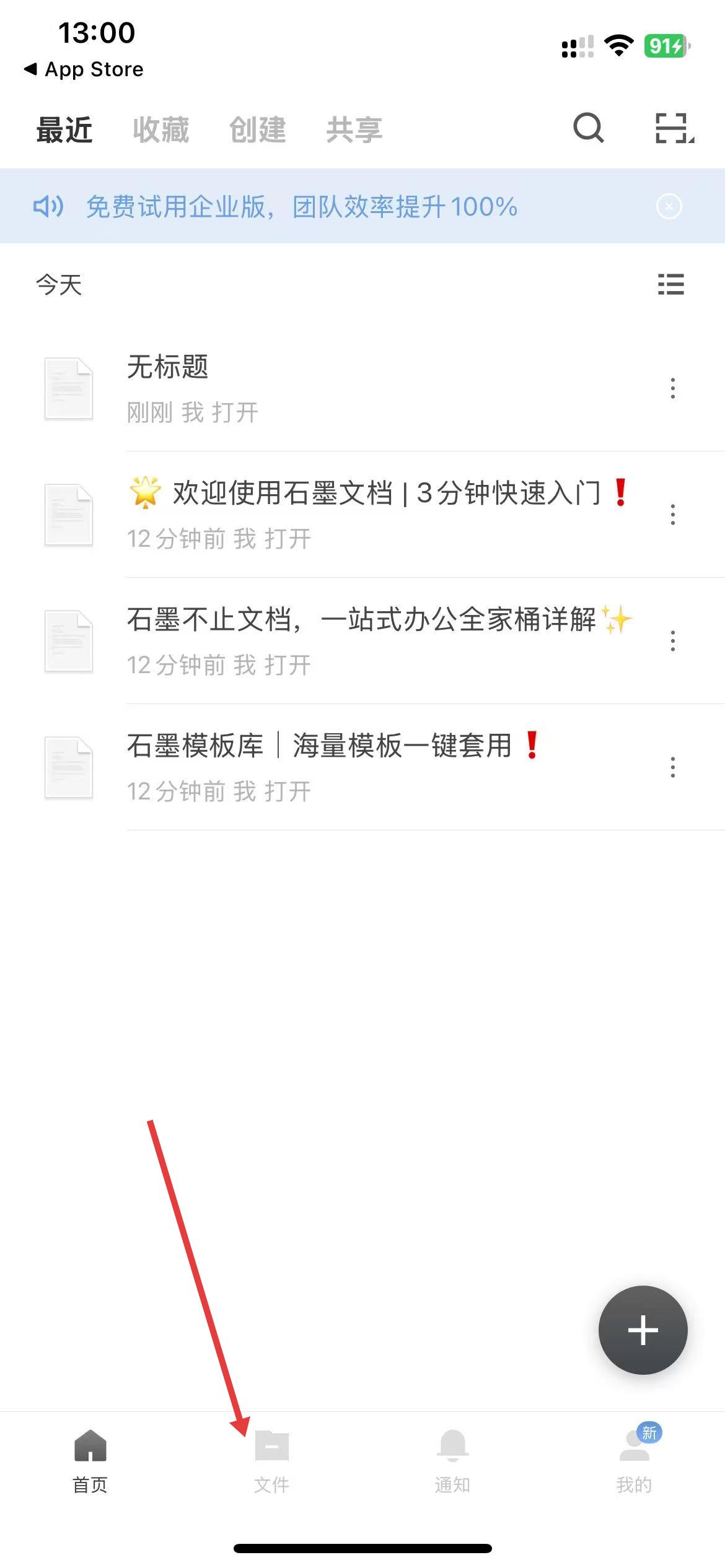
Task: Switch to the 共享 tab
Action: coord(354,130)
